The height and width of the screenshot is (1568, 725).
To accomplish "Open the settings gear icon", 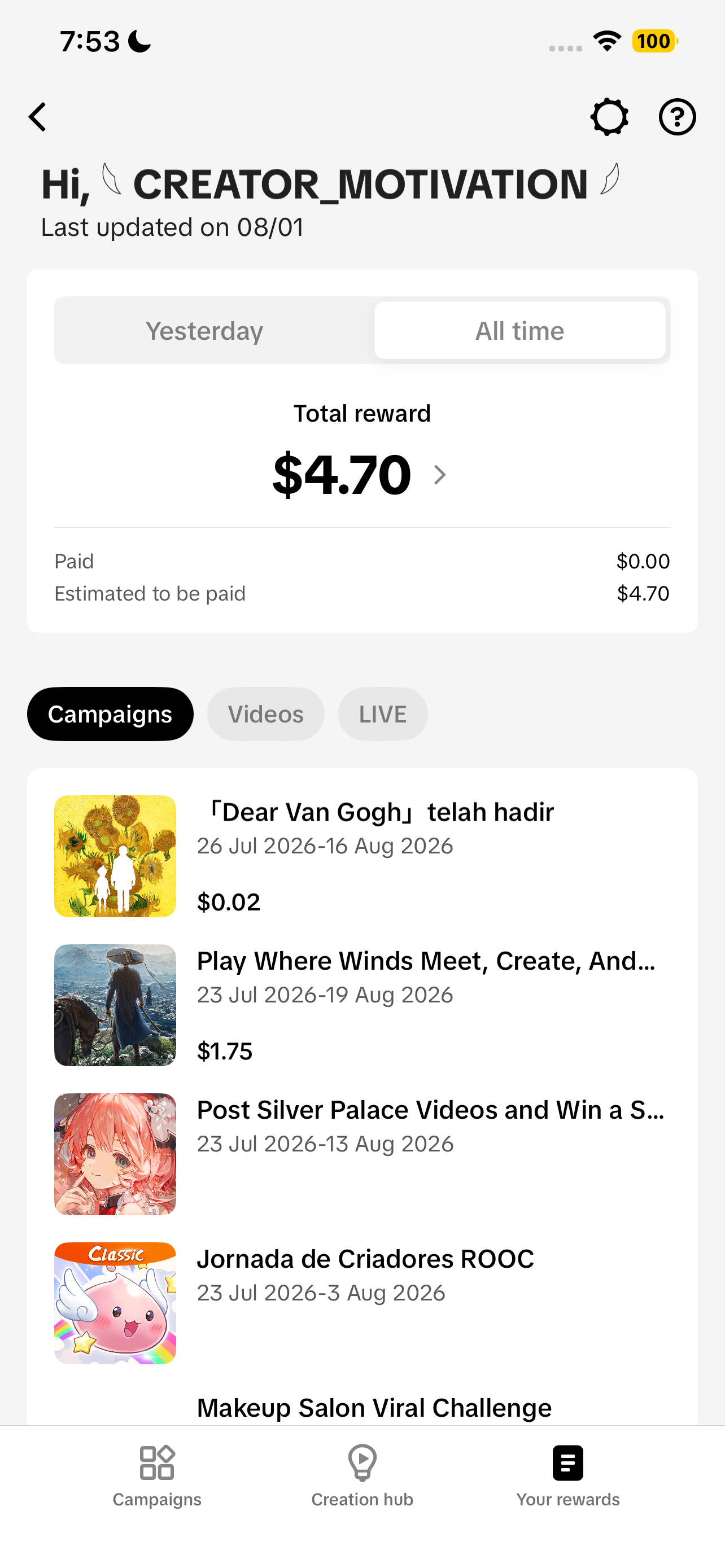I will coord(609,117).
